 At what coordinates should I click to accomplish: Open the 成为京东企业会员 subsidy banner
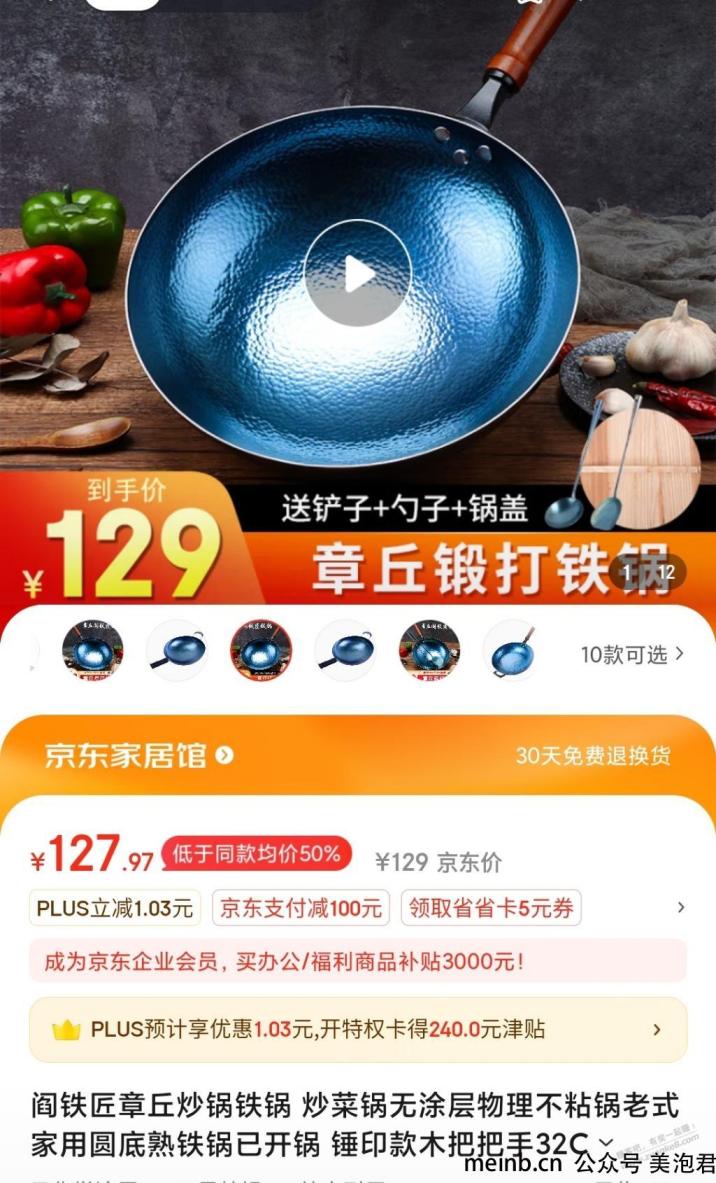[358, 961]
